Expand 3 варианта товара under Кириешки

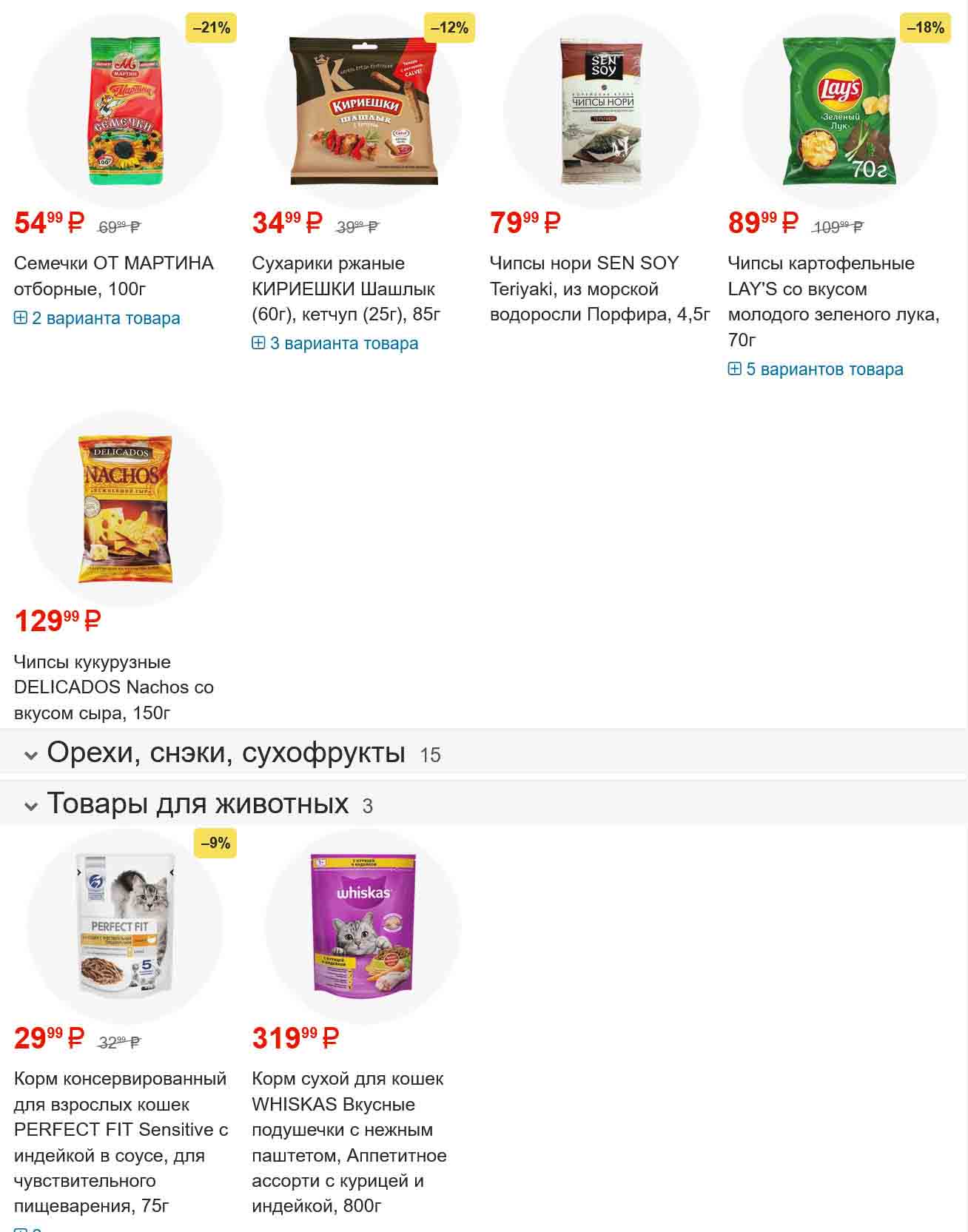click(x=343, y=343)
